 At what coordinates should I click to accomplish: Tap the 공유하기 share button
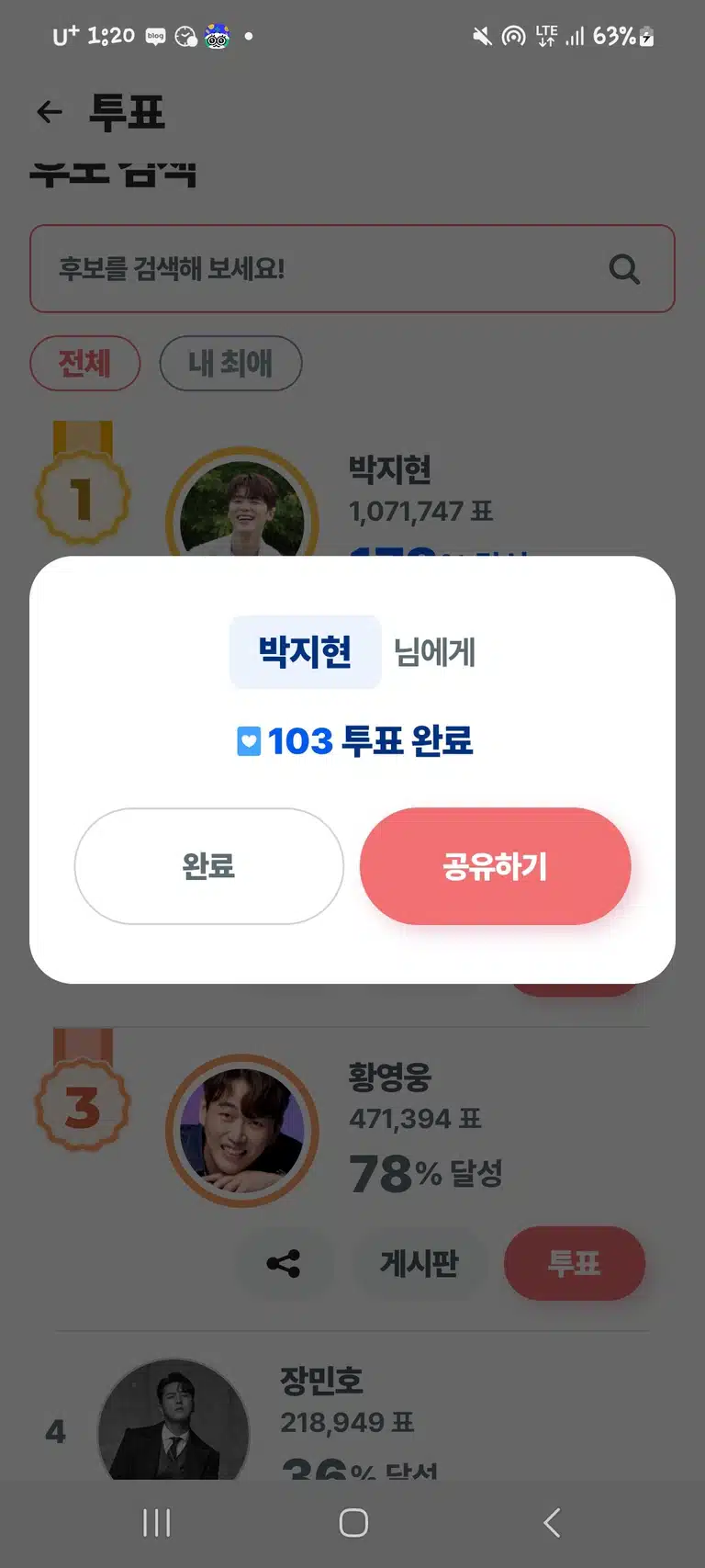point(495,866)
